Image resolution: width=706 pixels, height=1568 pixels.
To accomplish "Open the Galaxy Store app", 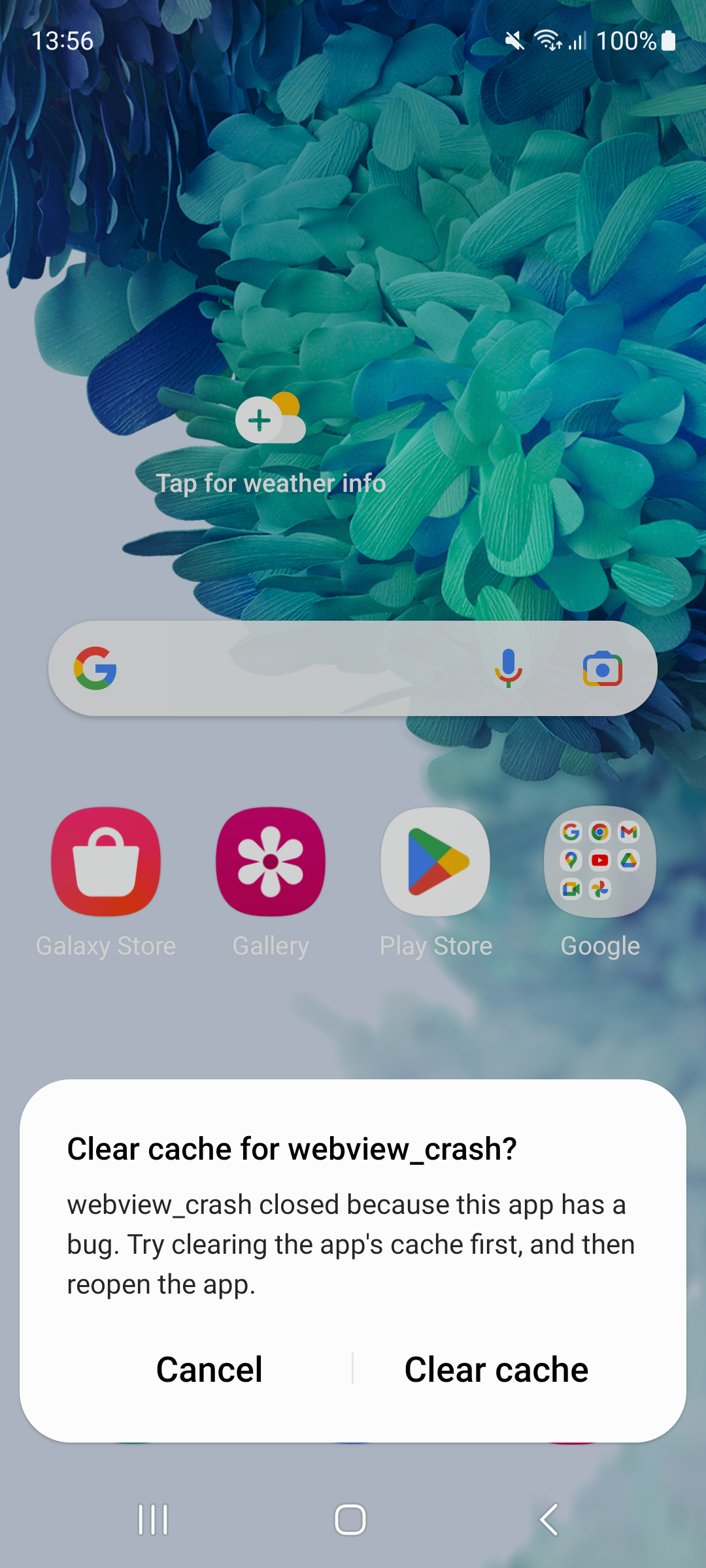I will (106, 882).
